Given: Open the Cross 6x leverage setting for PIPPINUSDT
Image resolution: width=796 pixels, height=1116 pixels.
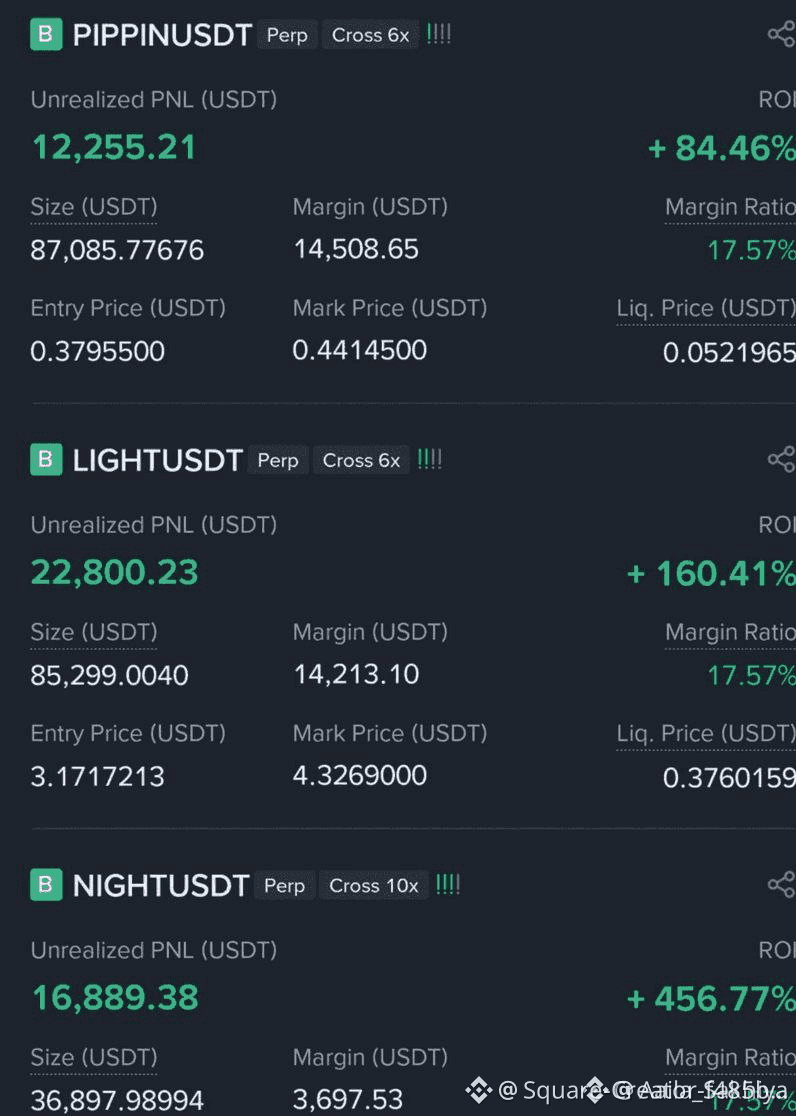Looking at the screenshot, I should point(370,34).
